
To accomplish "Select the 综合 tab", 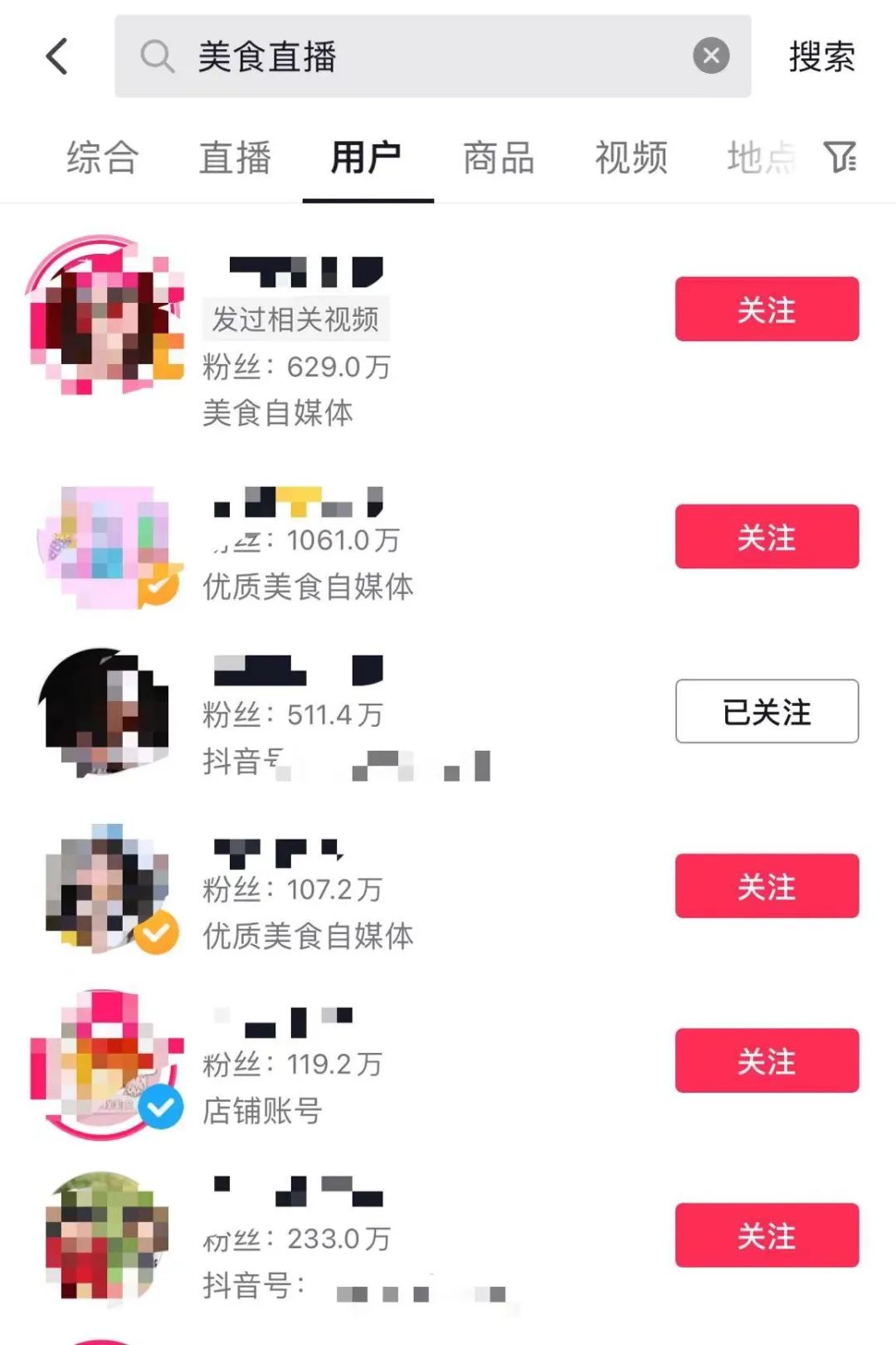I will click(102, 158).
